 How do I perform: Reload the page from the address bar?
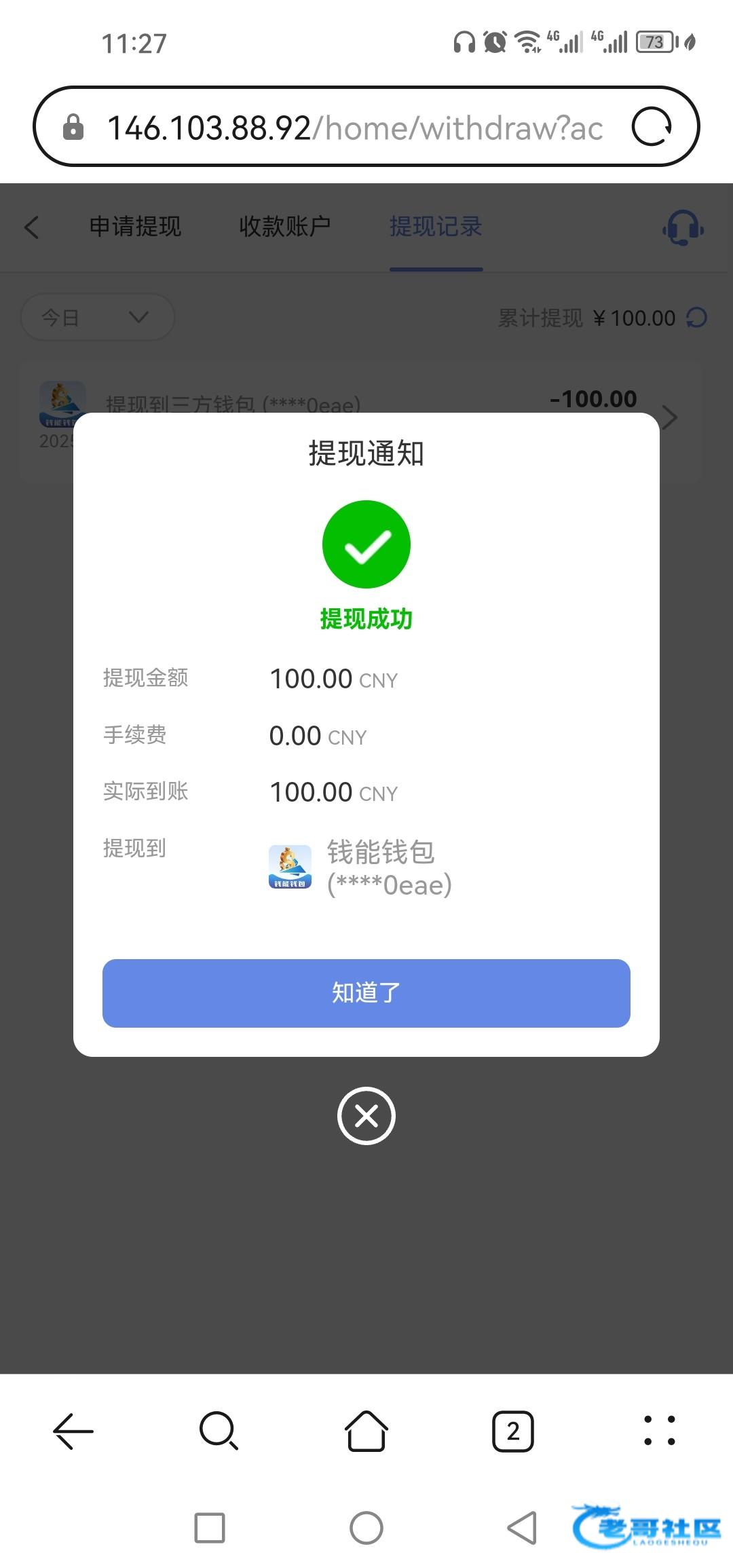[652, 127]
